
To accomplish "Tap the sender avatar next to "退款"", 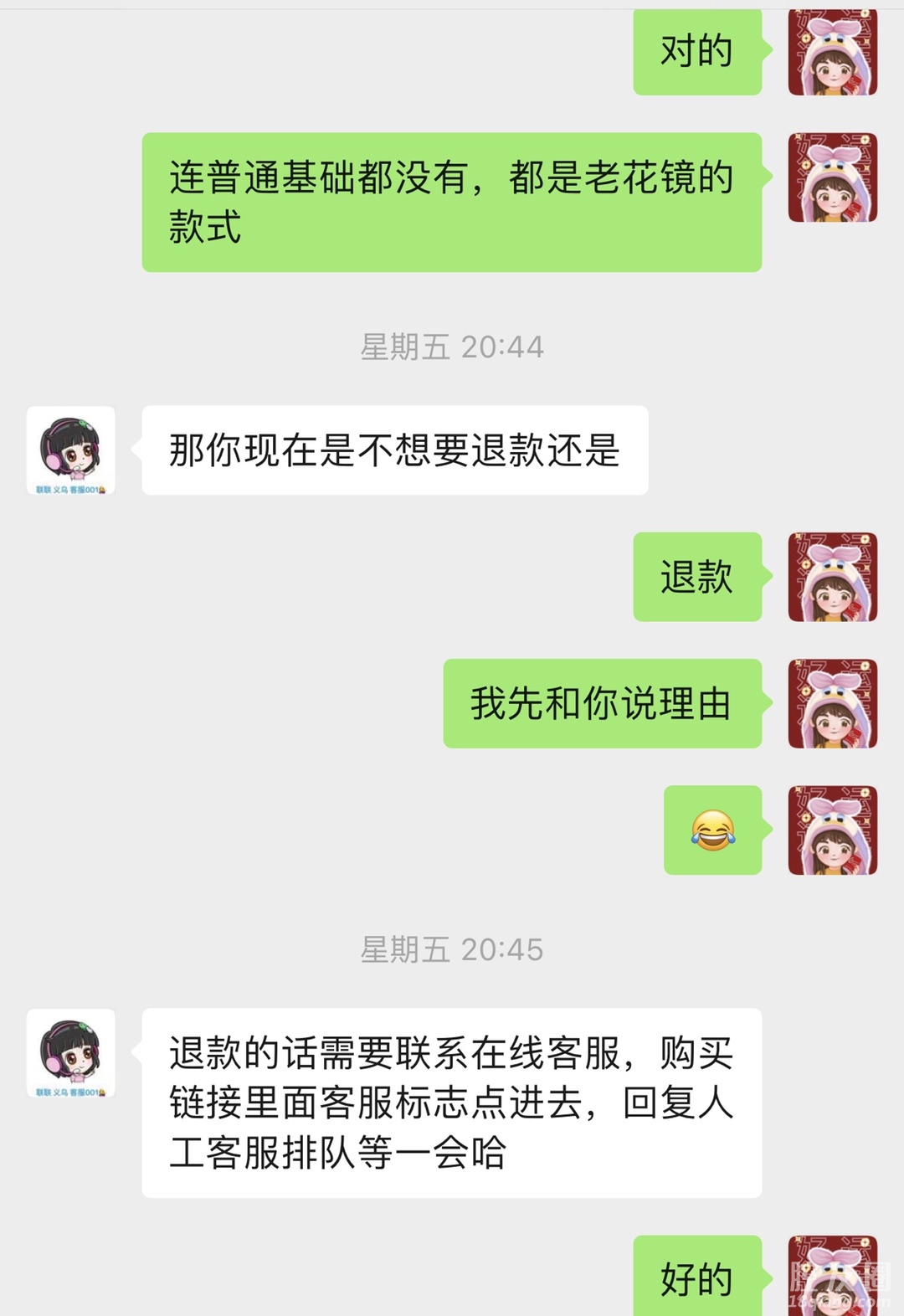I will tap(832, 577).
